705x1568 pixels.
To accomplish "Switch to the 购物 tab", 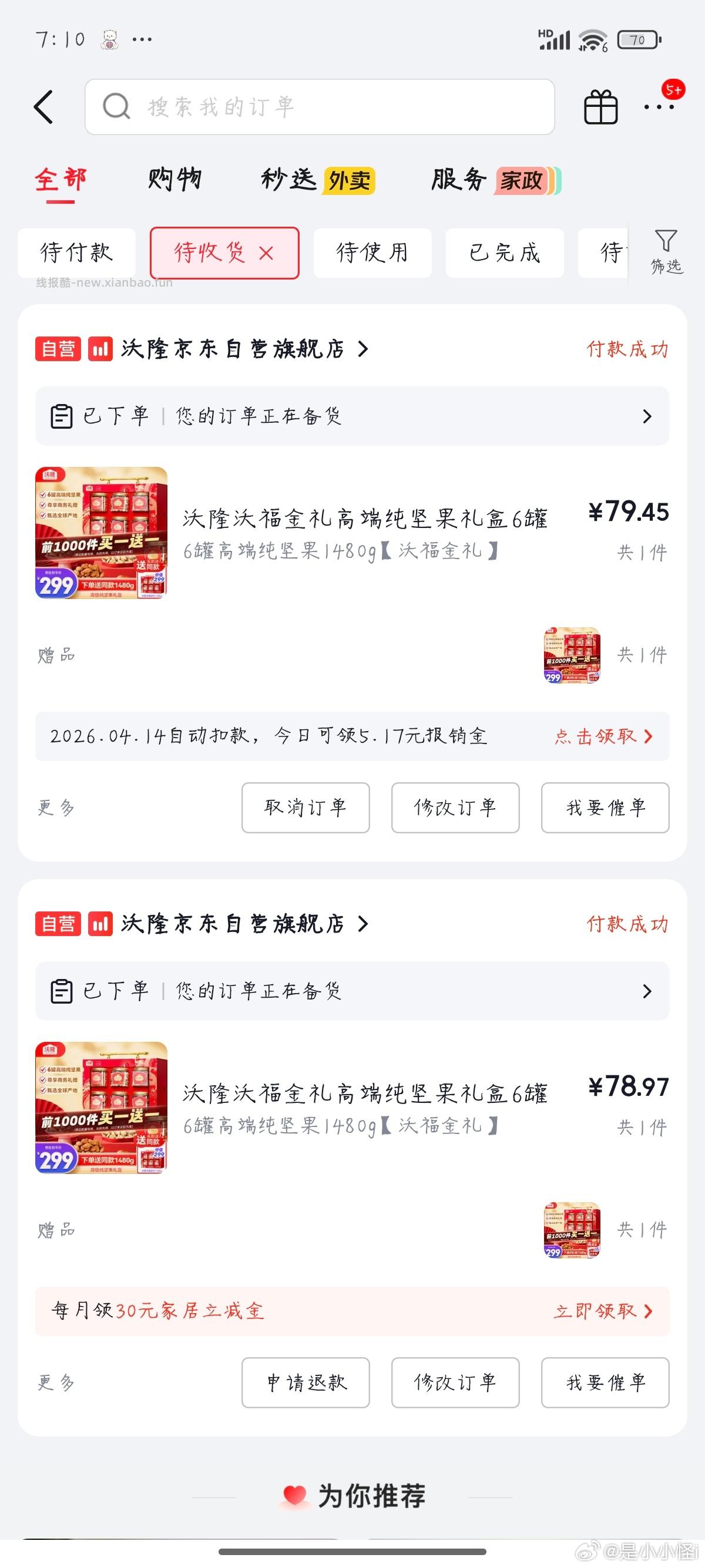I will [174, 180].
